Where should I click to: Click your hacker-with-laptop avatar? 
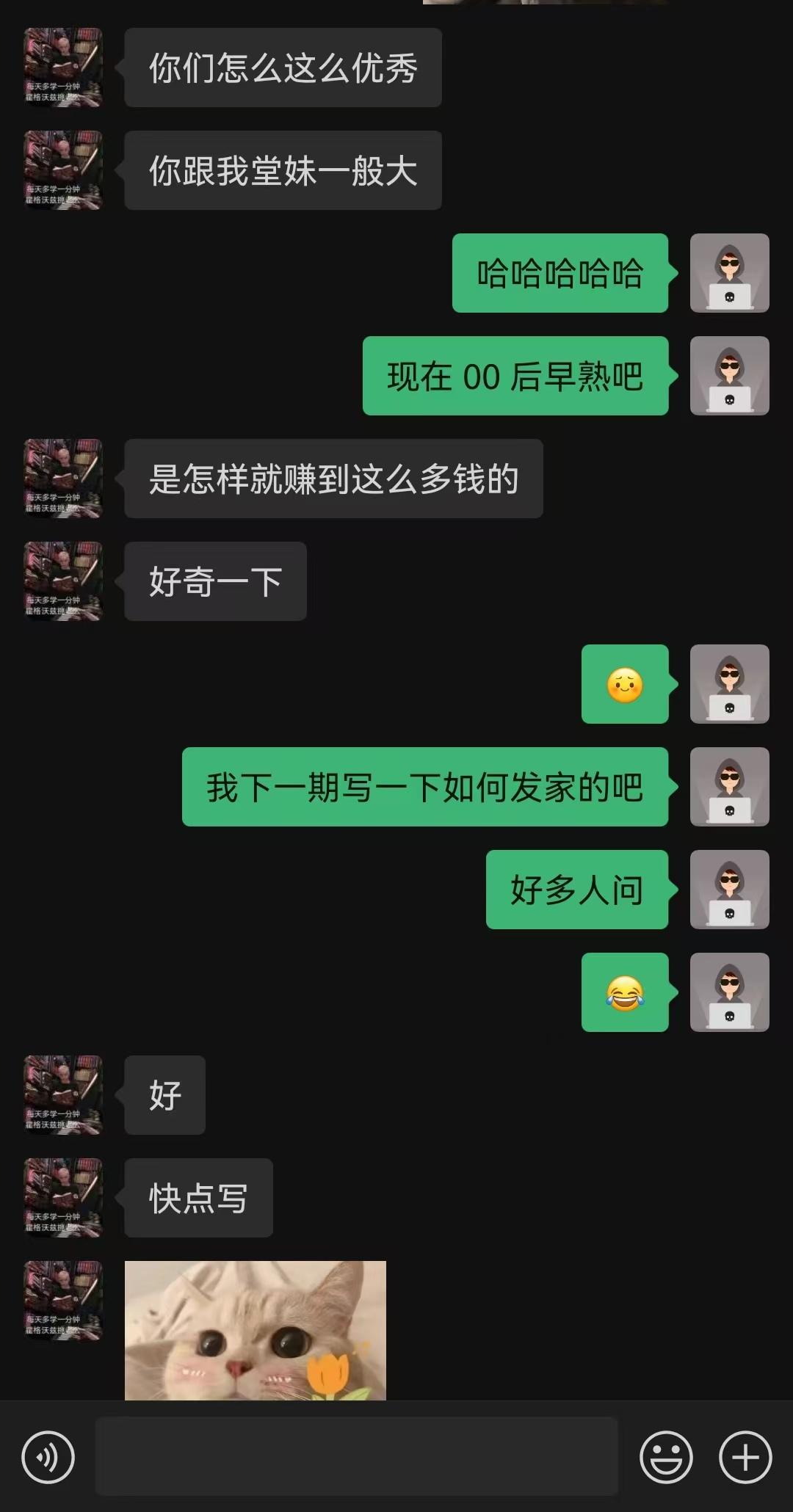click(729, 272)
